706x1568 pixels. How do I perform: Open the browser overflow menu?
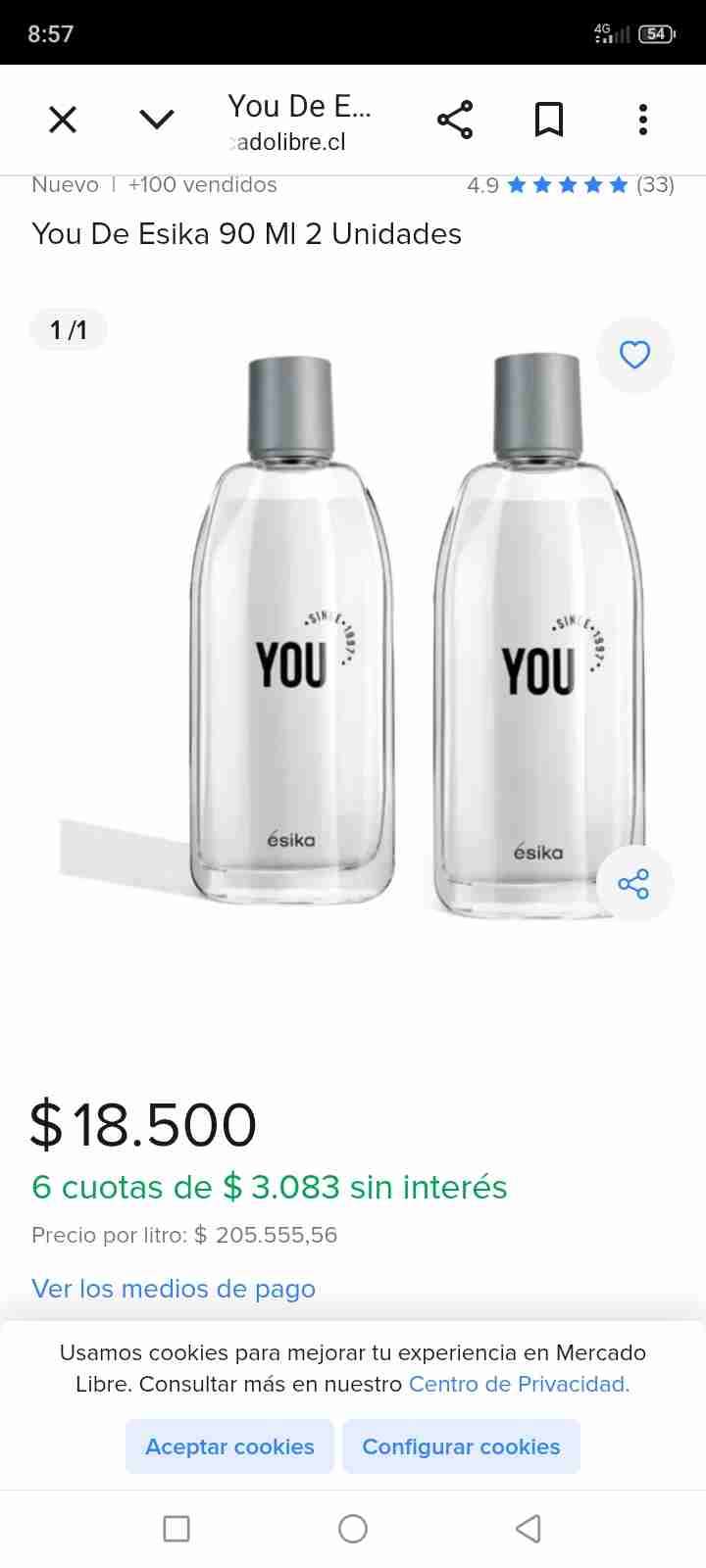[x=643, y=120]
